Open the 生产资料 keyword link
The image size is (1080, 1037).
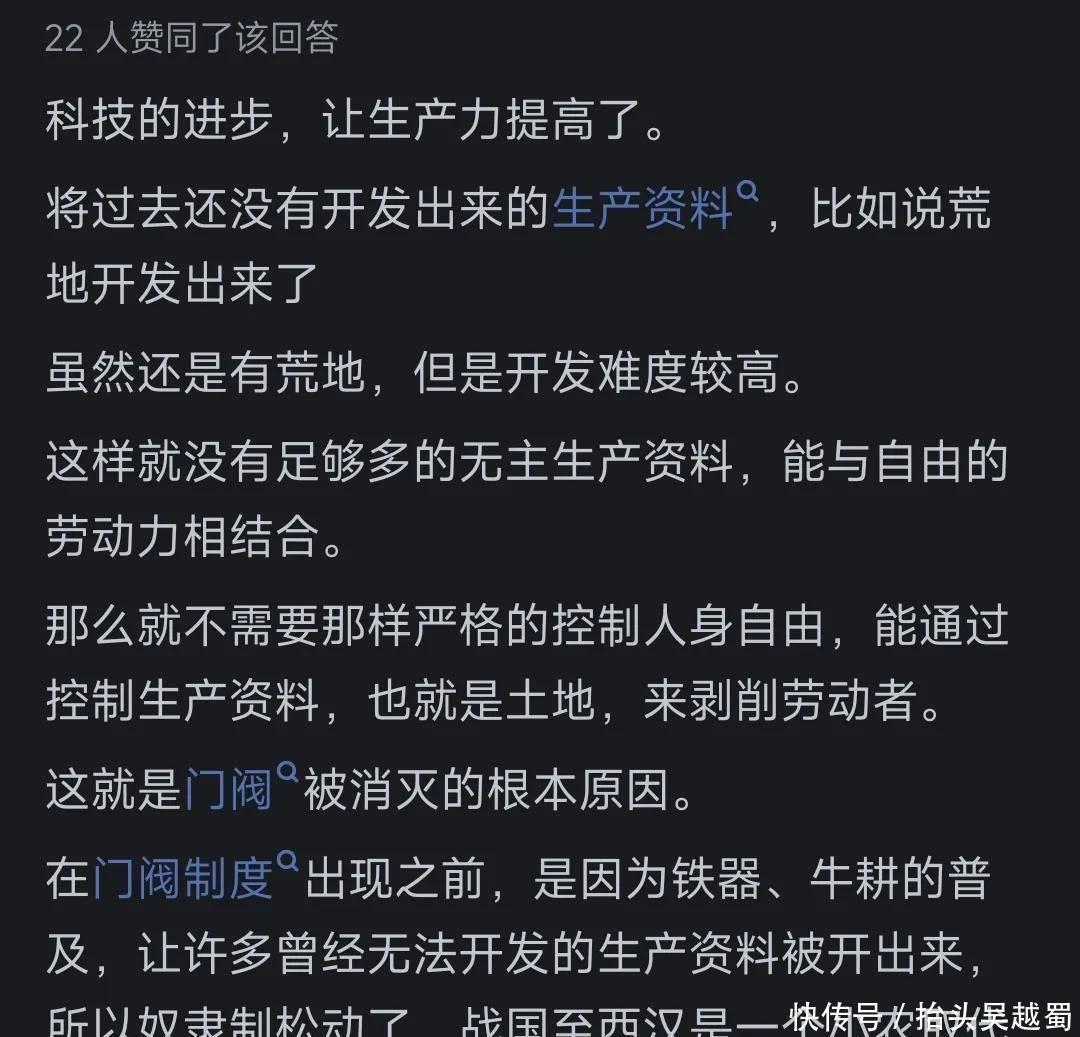coord(654,207)
